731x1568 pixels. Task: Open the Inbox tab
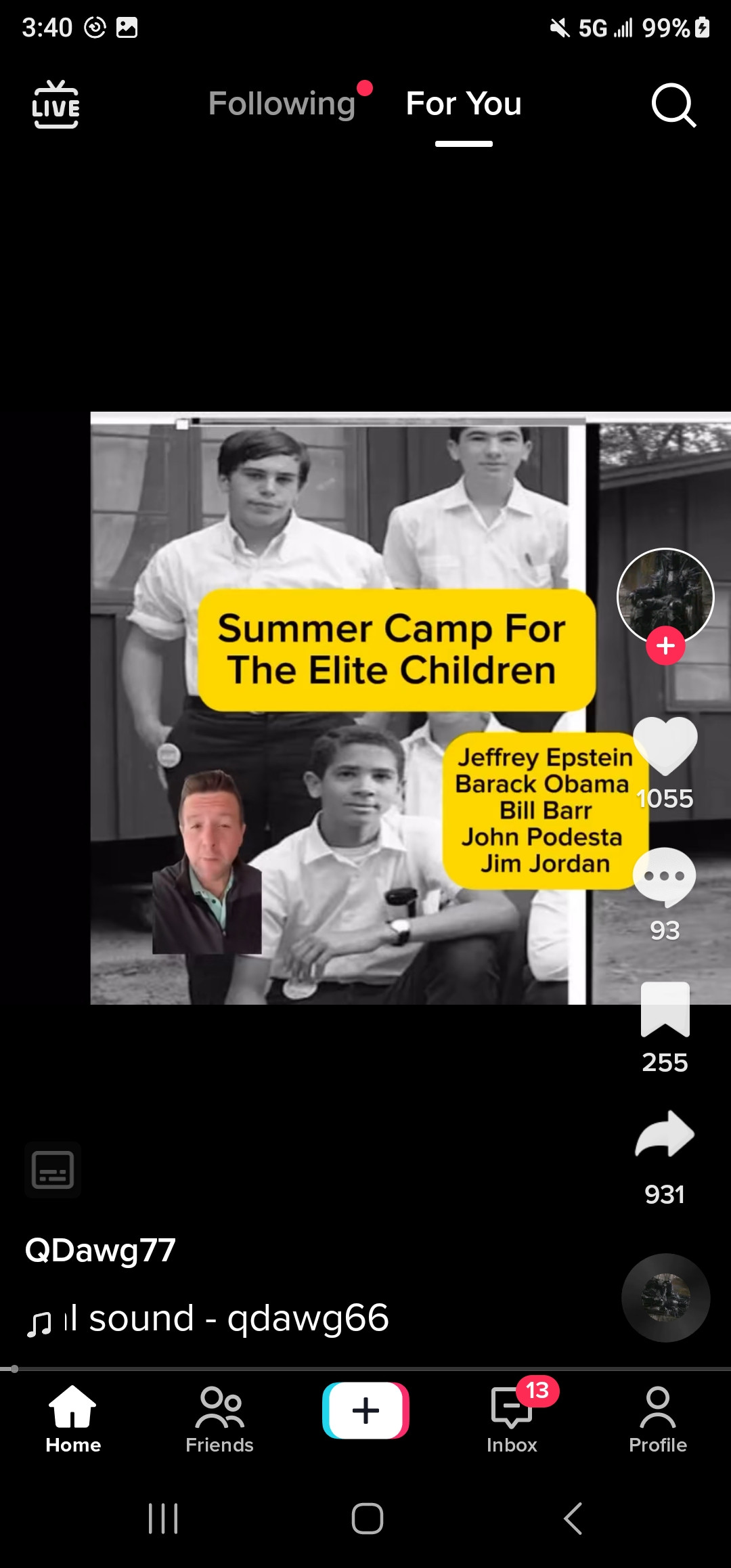[x=512, y=1419]
